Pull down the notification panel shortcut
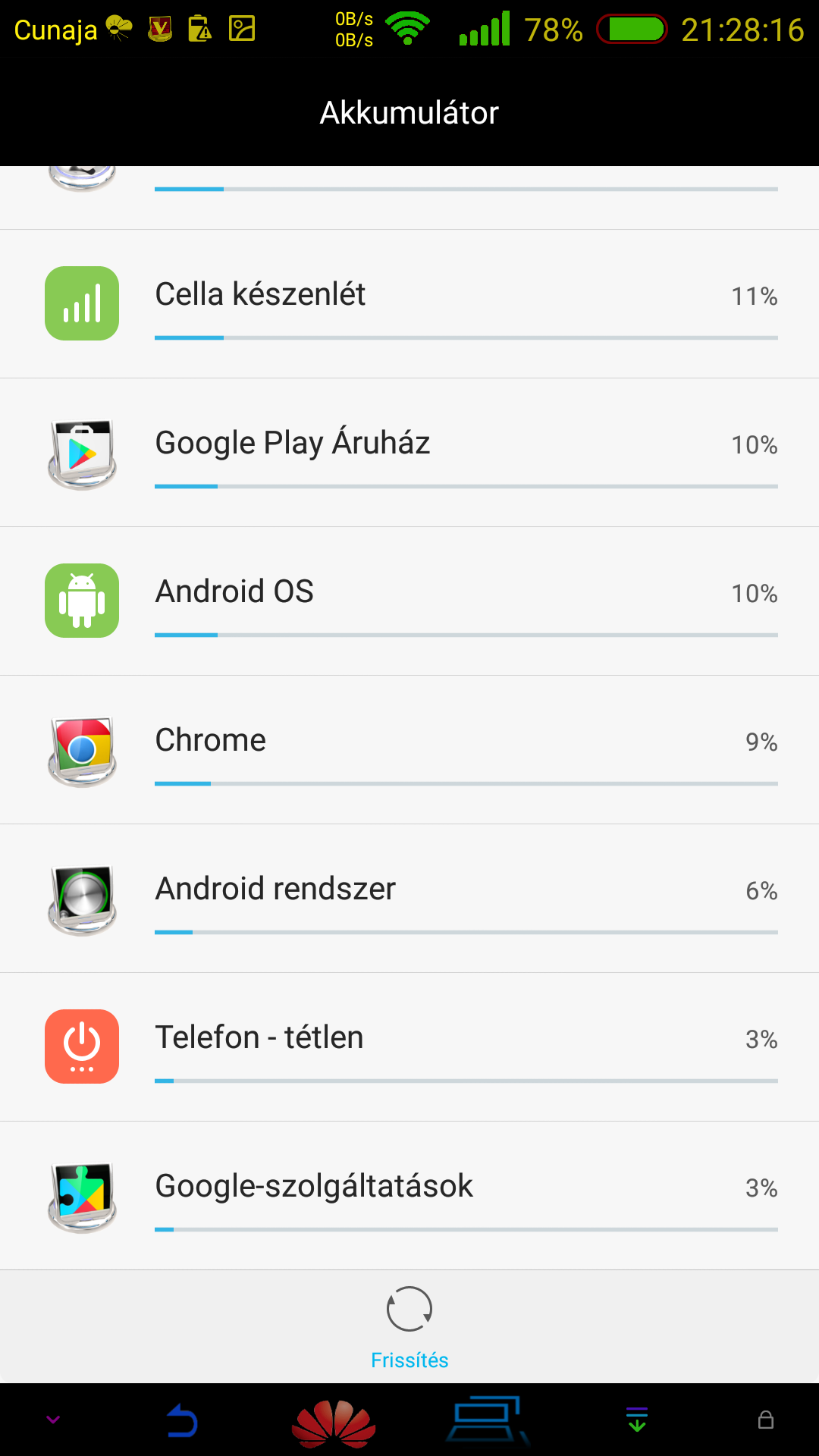Image resolution: width=819 pixels, height=1456 pixels. pos(637,1420)
